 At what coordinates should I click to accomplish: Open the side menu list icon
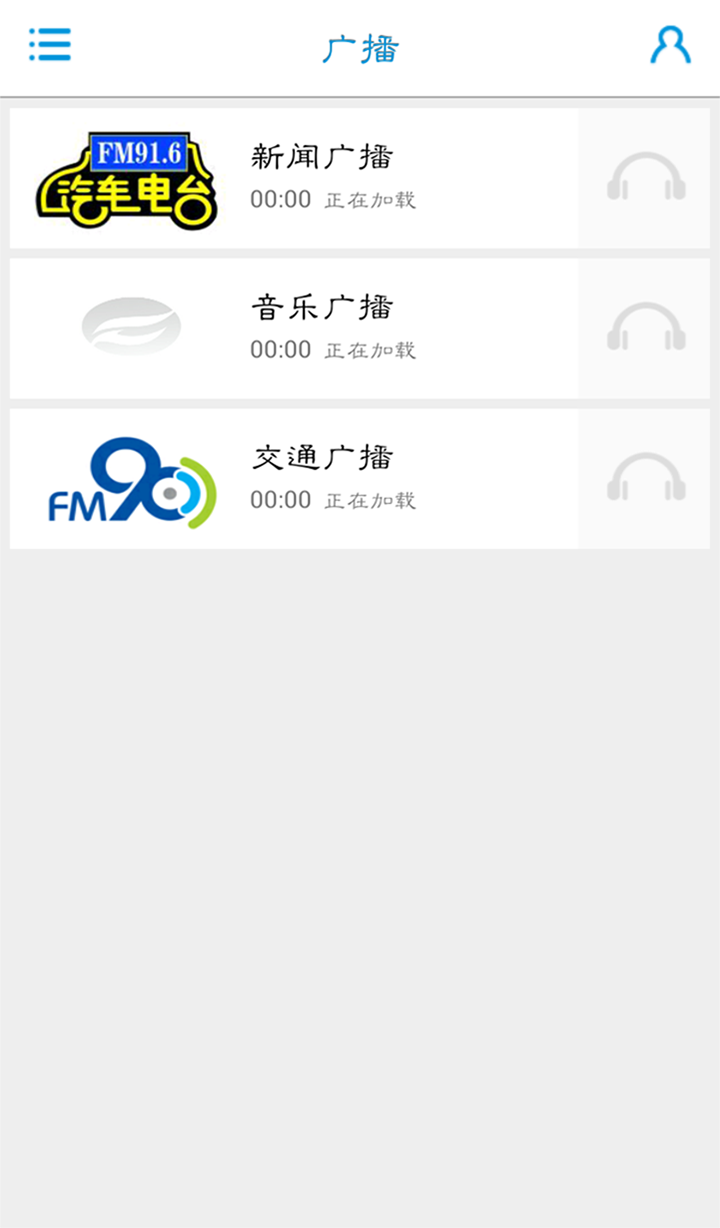click(x=50, y=45)
